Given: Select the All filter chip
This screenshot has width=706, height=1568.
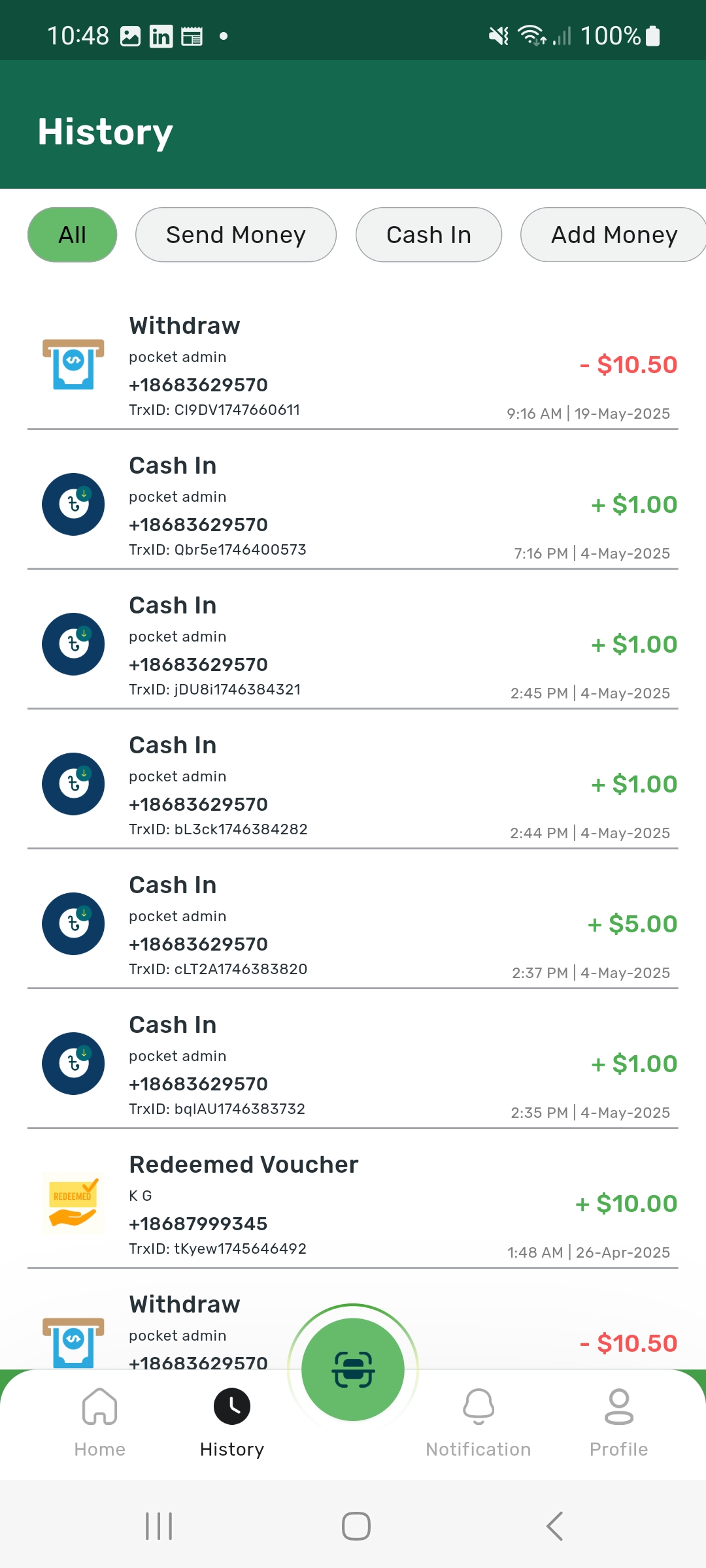Looking at the screenshot, I should tap(72, 235).
